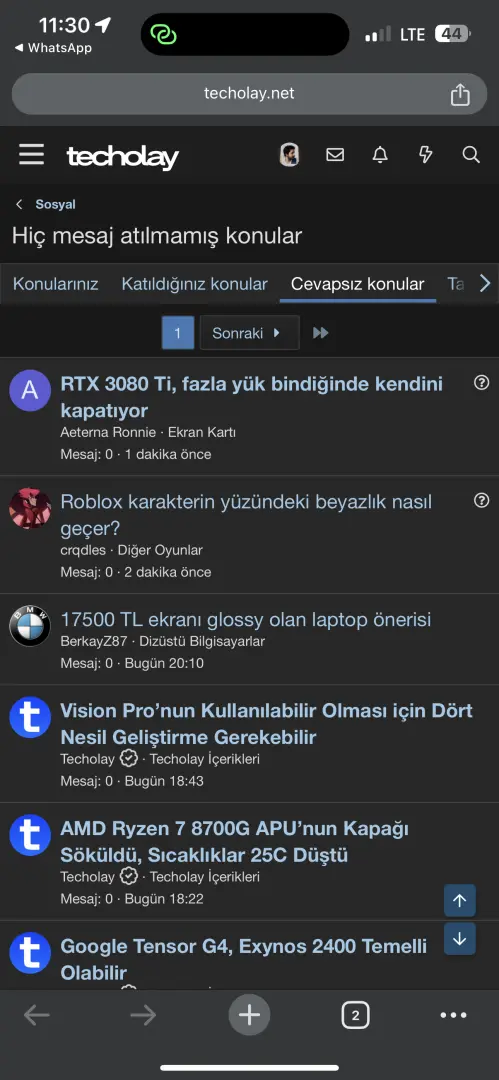The width and height of the screenshot is (499, 1080).
Task: Switch to the Katıldığınız konular tab
Action: click(194, 284)
